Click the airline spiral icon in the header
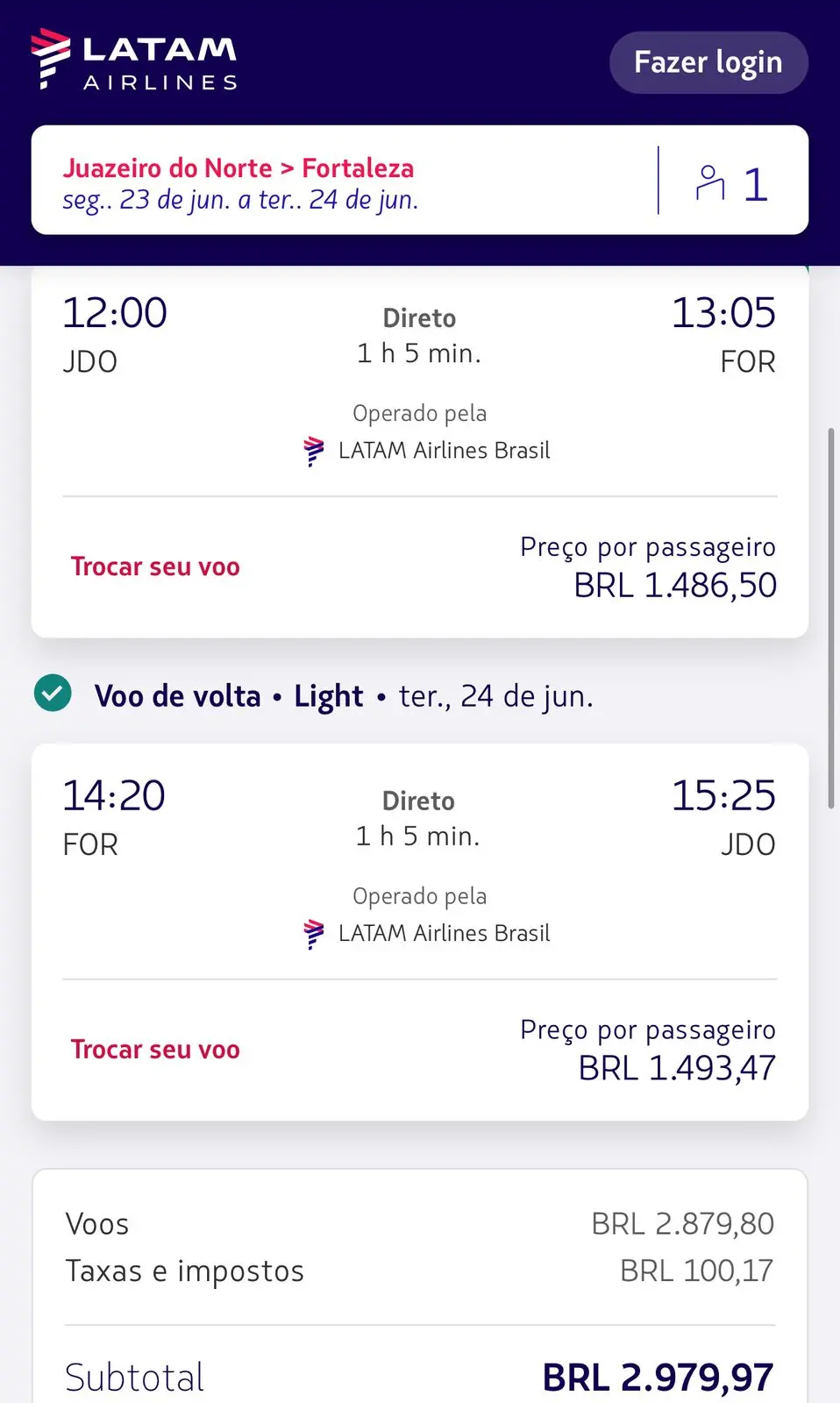840x1403 pixels. point(50,59)
